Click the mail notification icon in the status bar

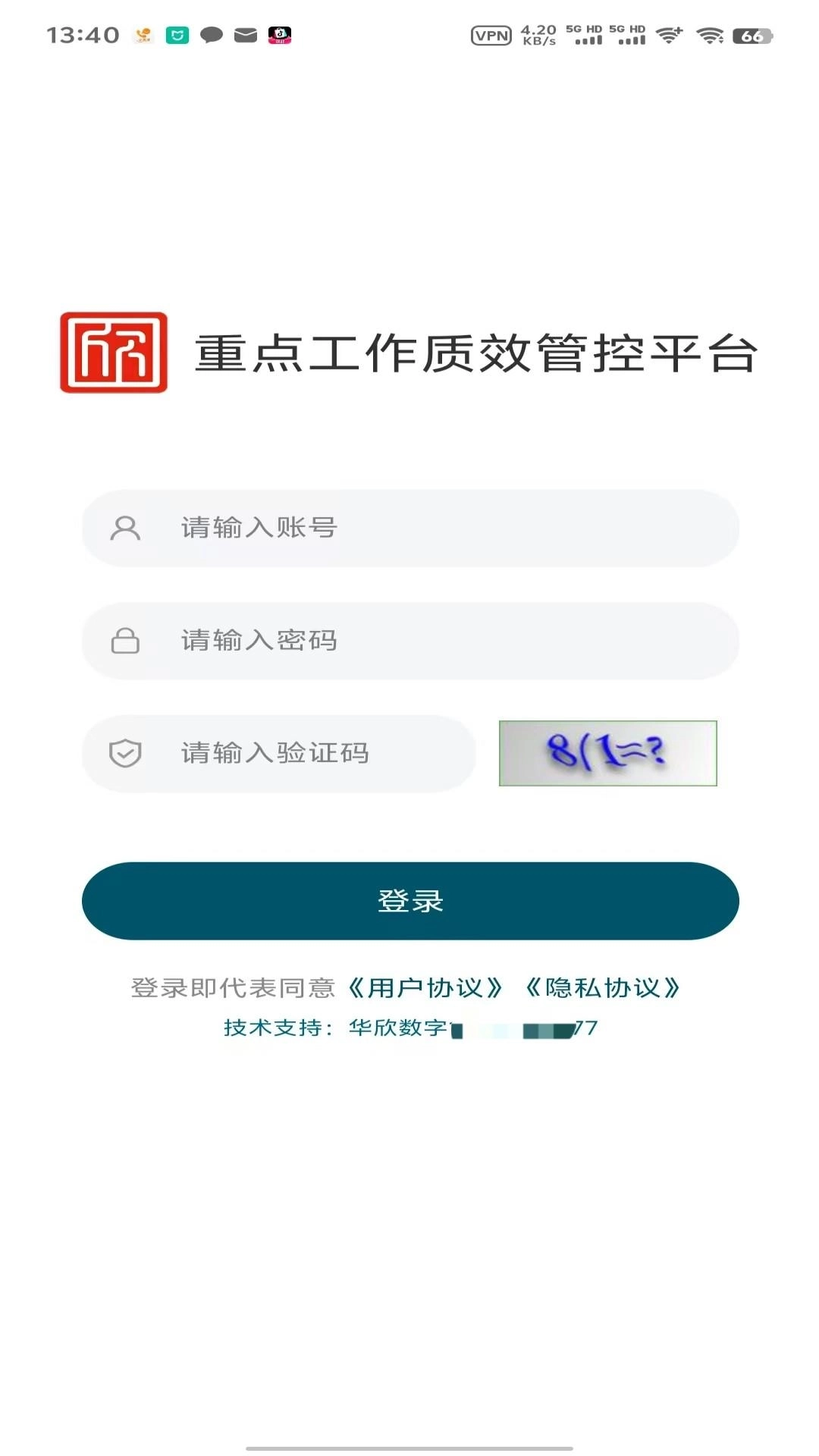pyautogui.click(x=246, y=35)
